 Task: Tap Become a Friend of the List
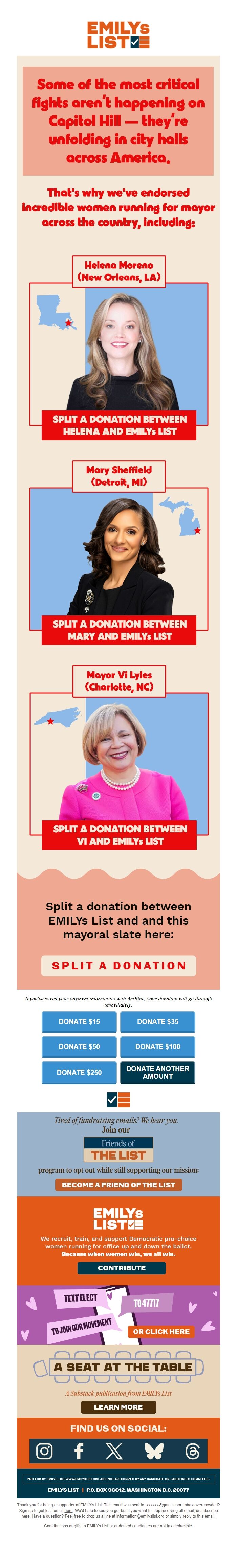tap(118, 1185)
